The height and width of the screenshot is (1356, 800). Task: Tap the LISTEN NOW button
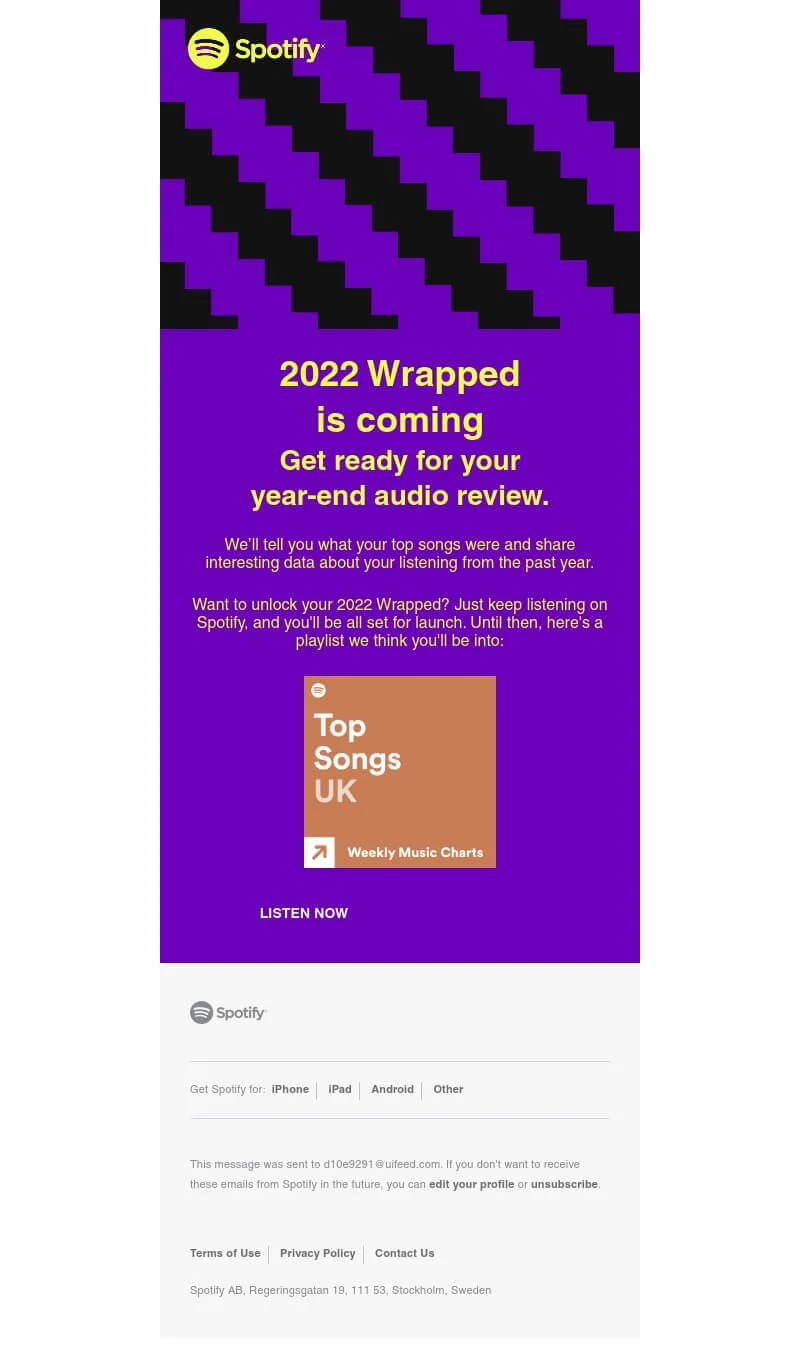coord(304,913)
